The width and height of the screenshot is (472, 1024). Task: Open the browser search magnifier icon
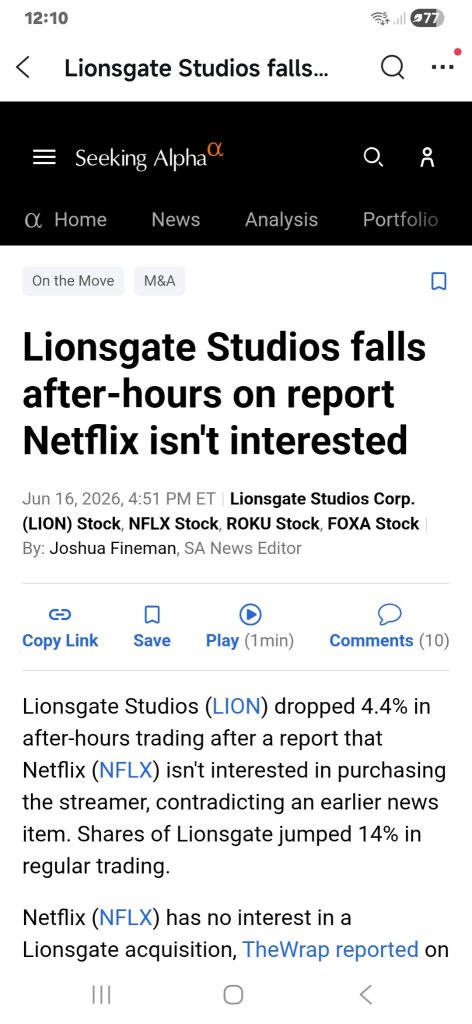tap(392, 67)
